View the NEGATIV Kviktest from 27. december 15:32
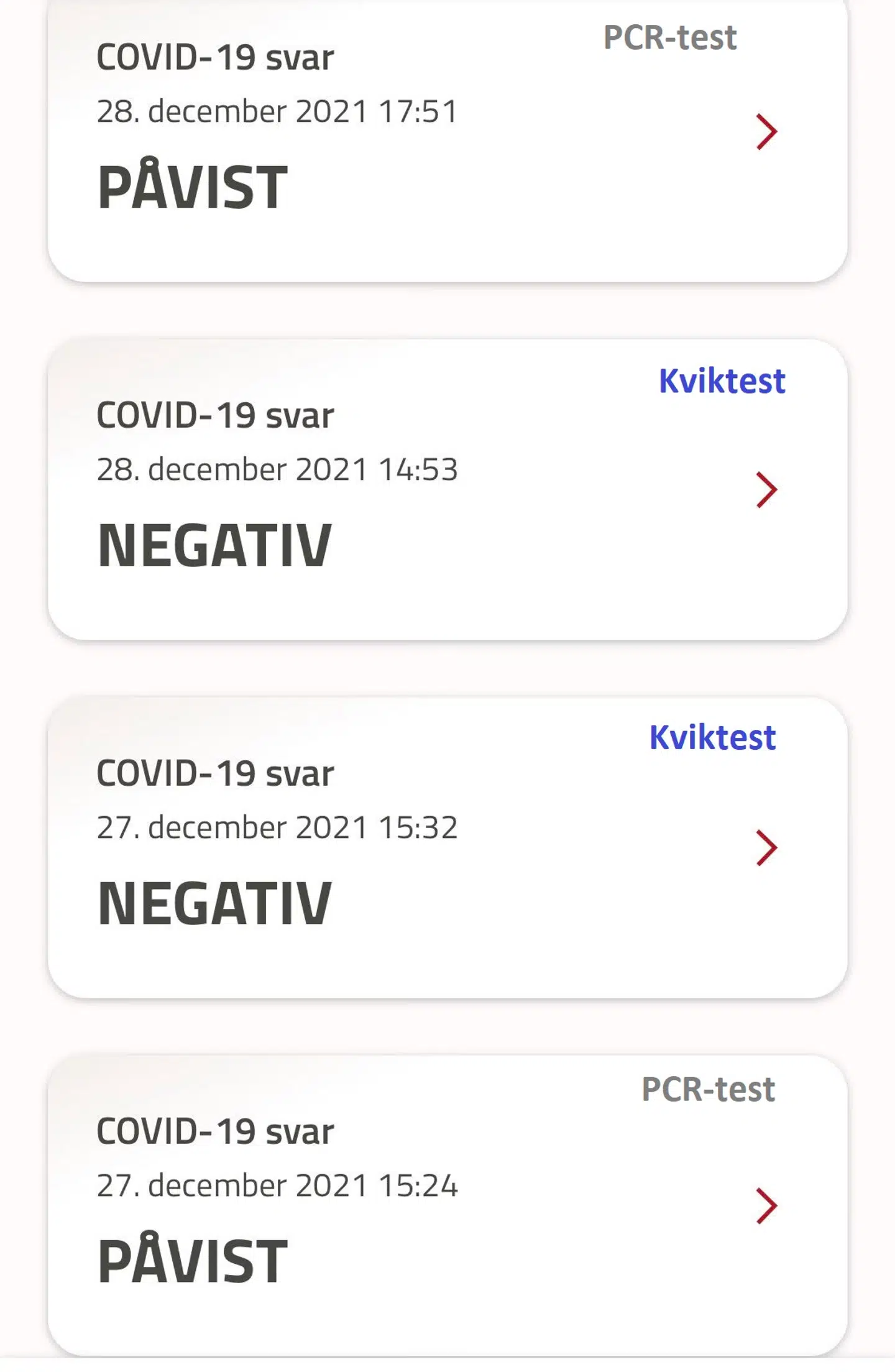 766,847
